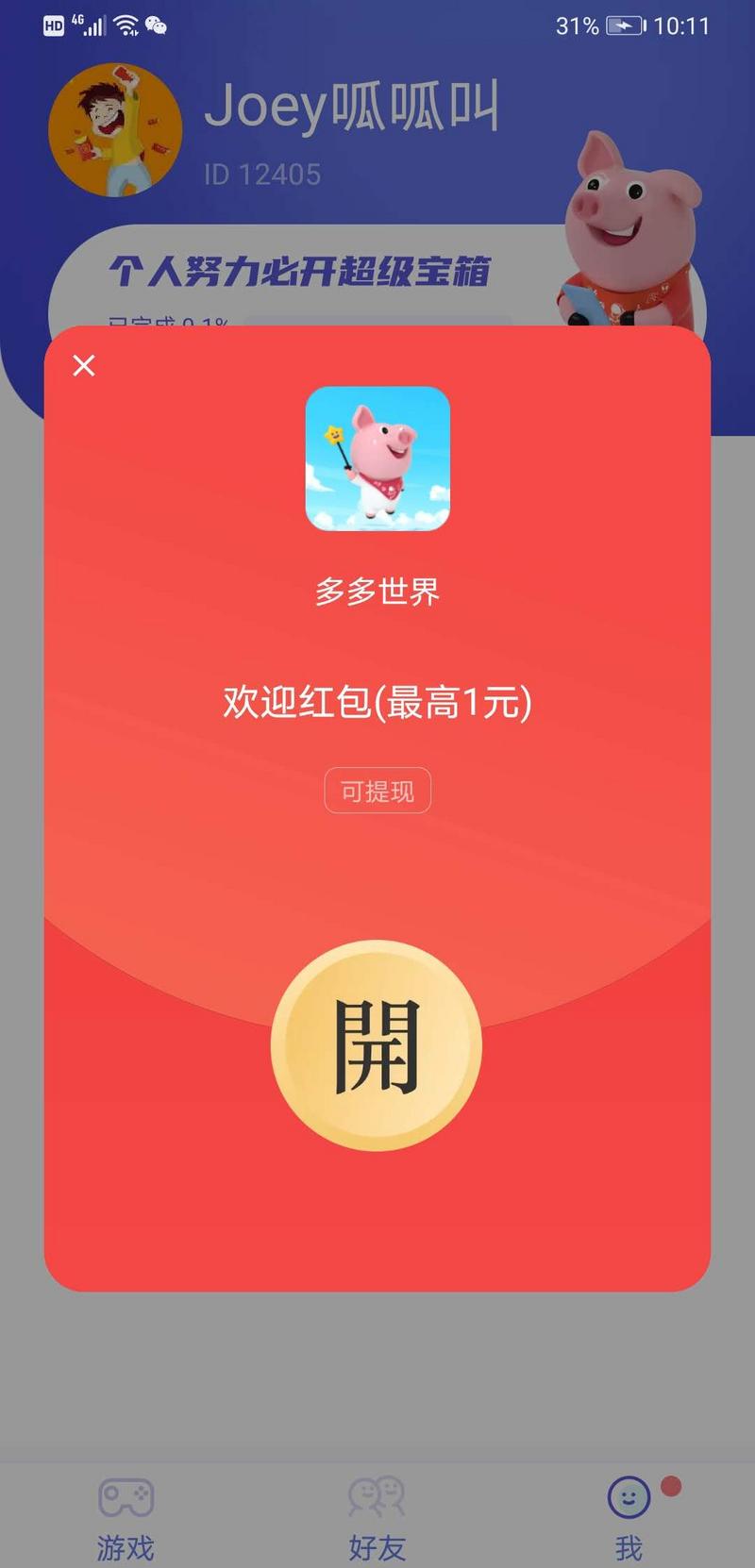Screen dimensions: 755x1568
Task: Switch to the 好友 friends tab
Action: click(377, 1519)
